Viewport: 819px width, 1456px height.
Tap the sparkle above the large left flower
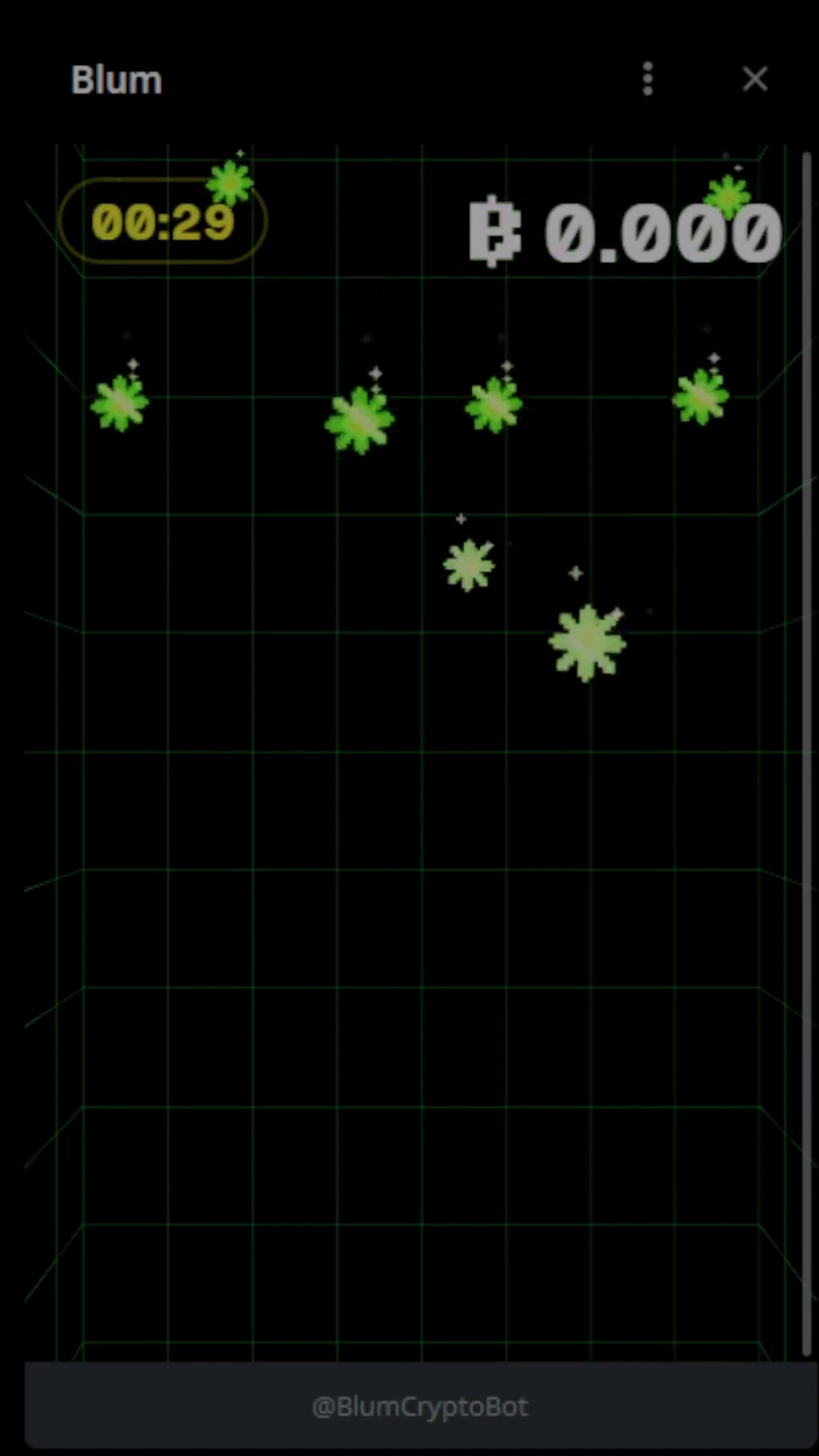(x=375, y=373)
